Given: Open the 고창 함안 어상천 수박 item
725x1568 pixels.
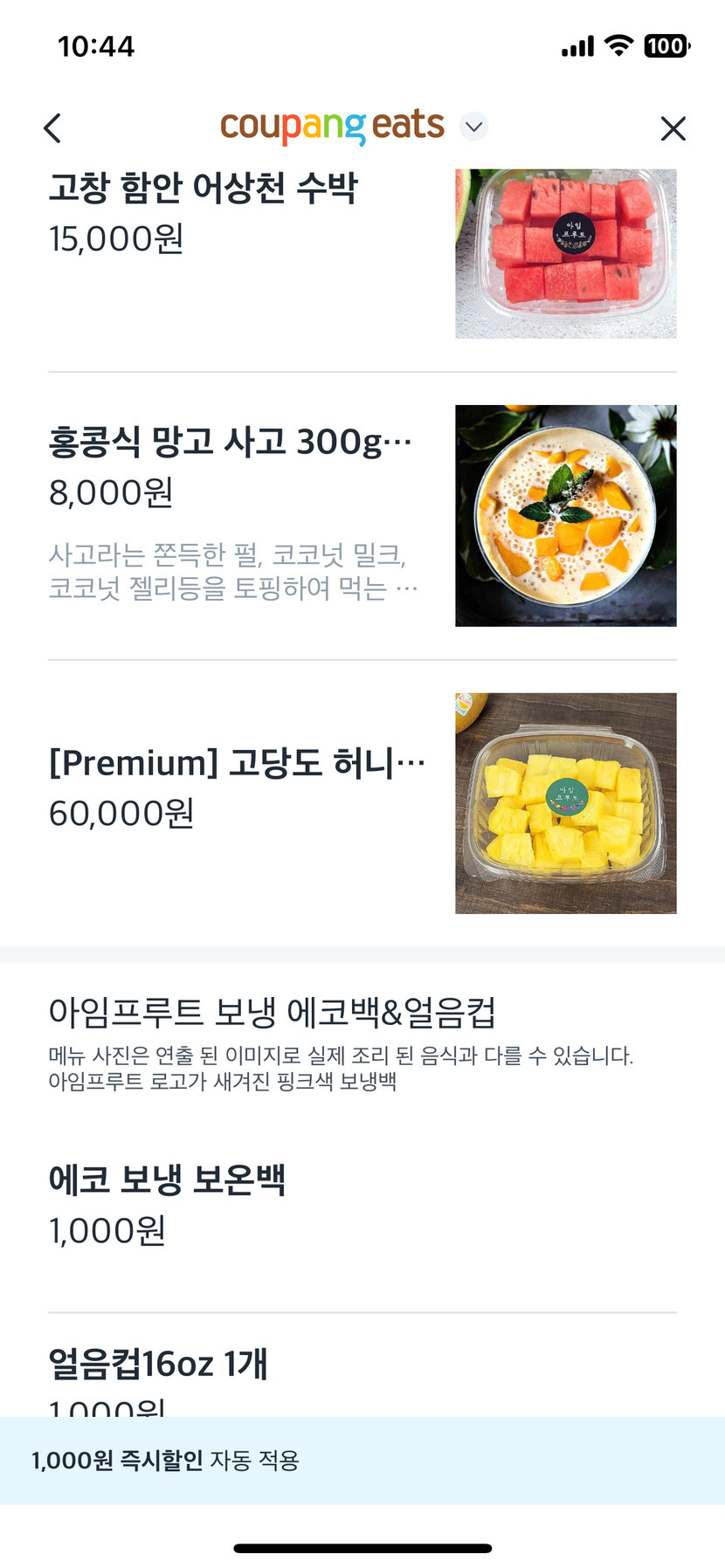Looking at the screenshot, I should pyautogui.click(x=204, y=189).
